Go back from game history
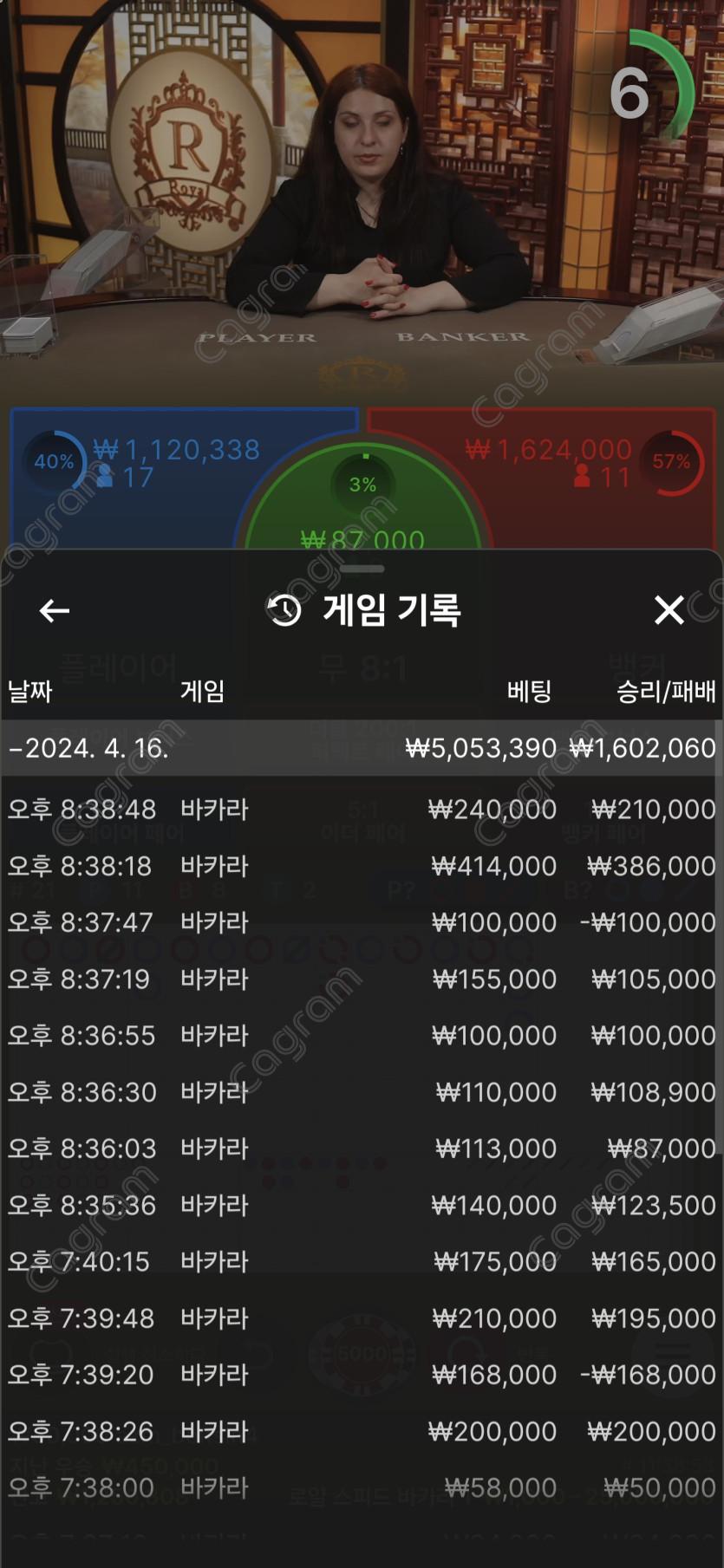The image size is (724, 1568). point(54,611)
